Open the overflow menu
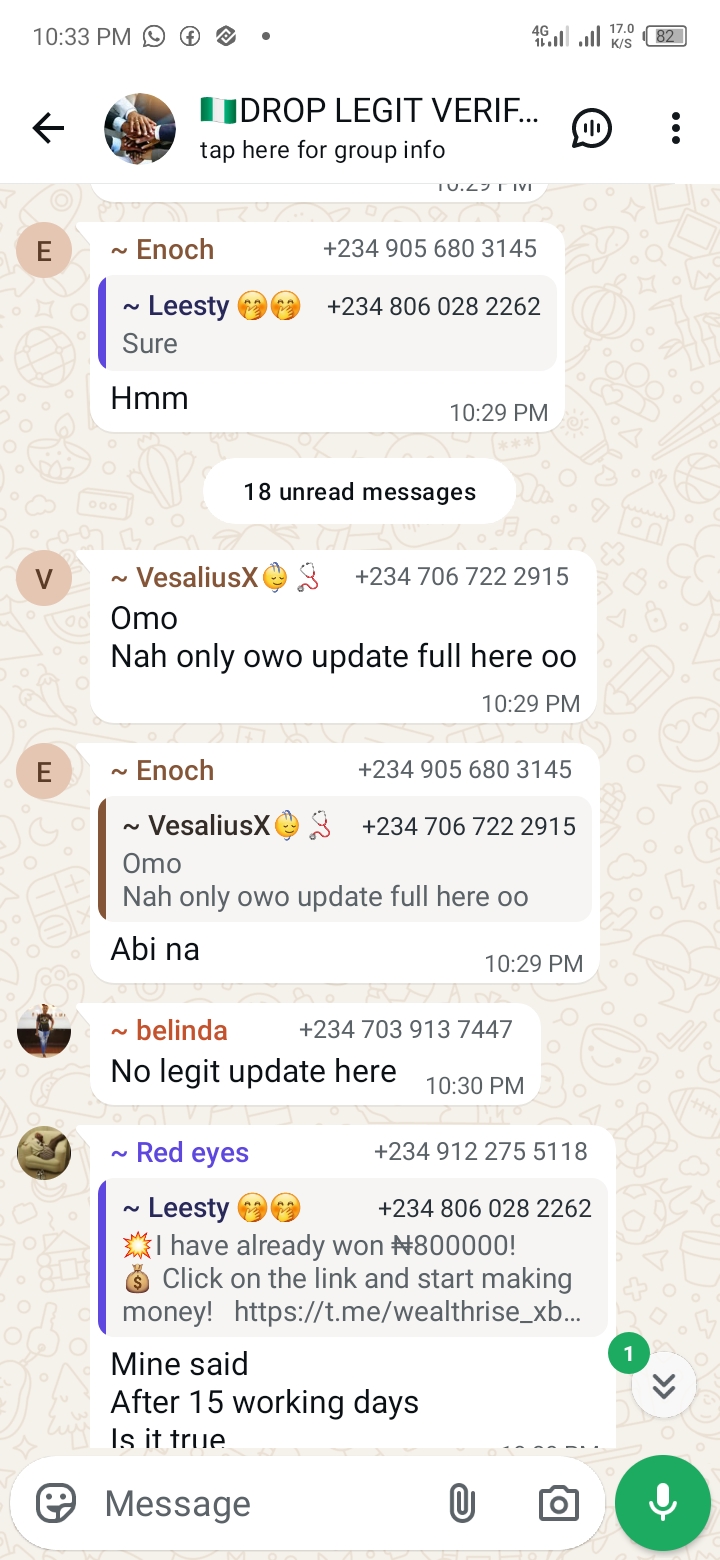 (676, 128)
